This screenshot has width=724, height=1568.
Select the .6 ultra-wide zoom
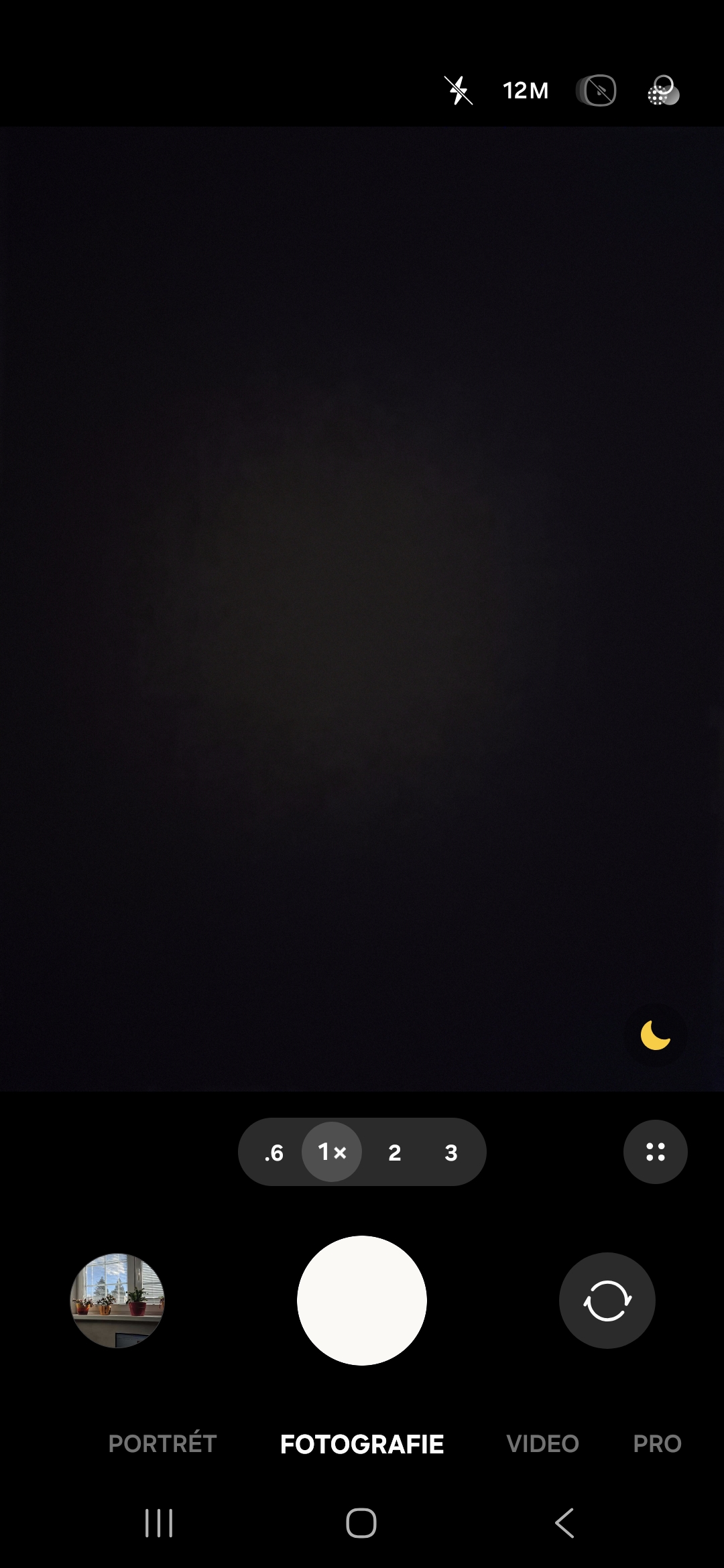click(274, 1153)
